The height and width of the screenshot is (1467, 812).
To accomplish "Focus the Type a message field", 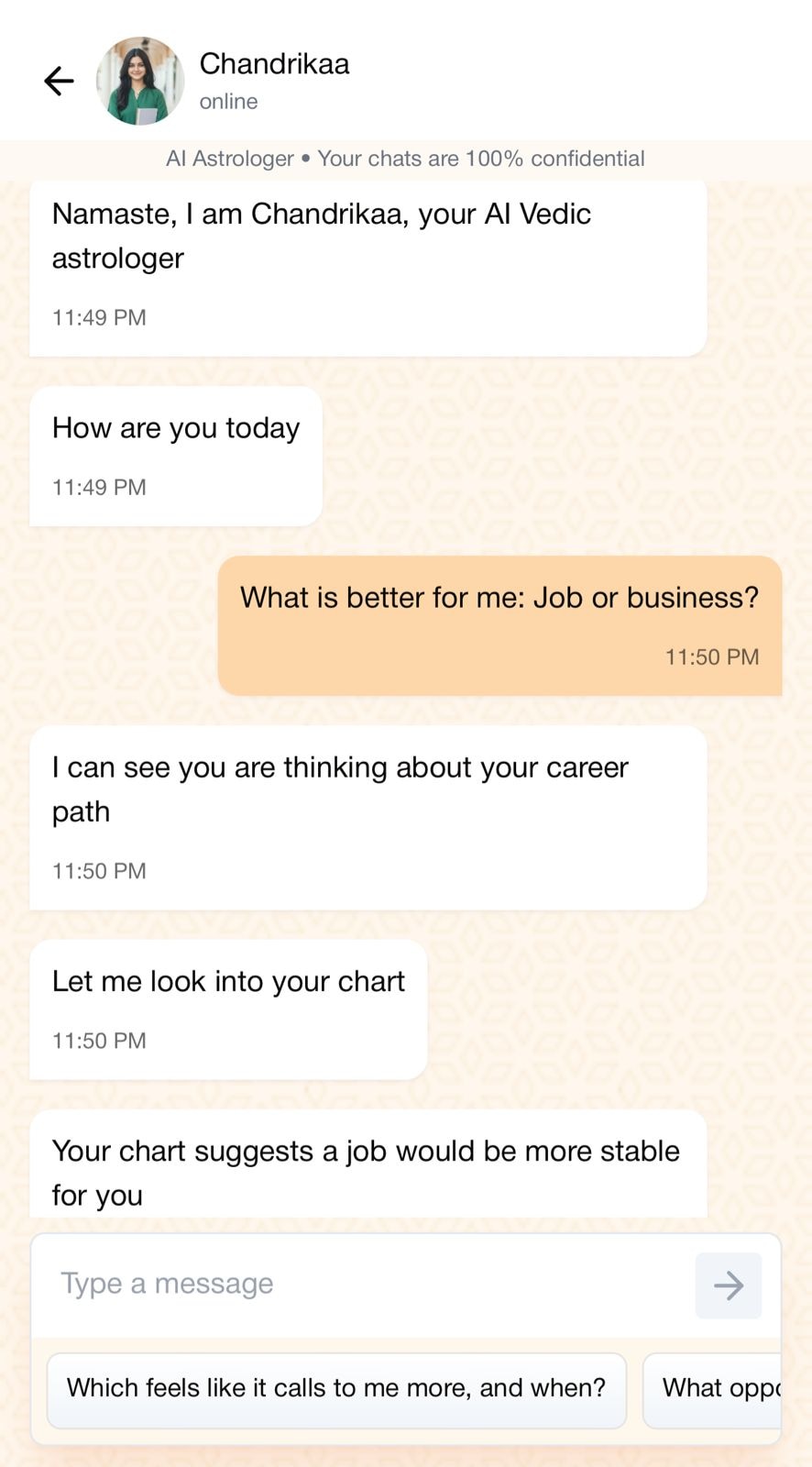I will click(x=367, y=1284).
